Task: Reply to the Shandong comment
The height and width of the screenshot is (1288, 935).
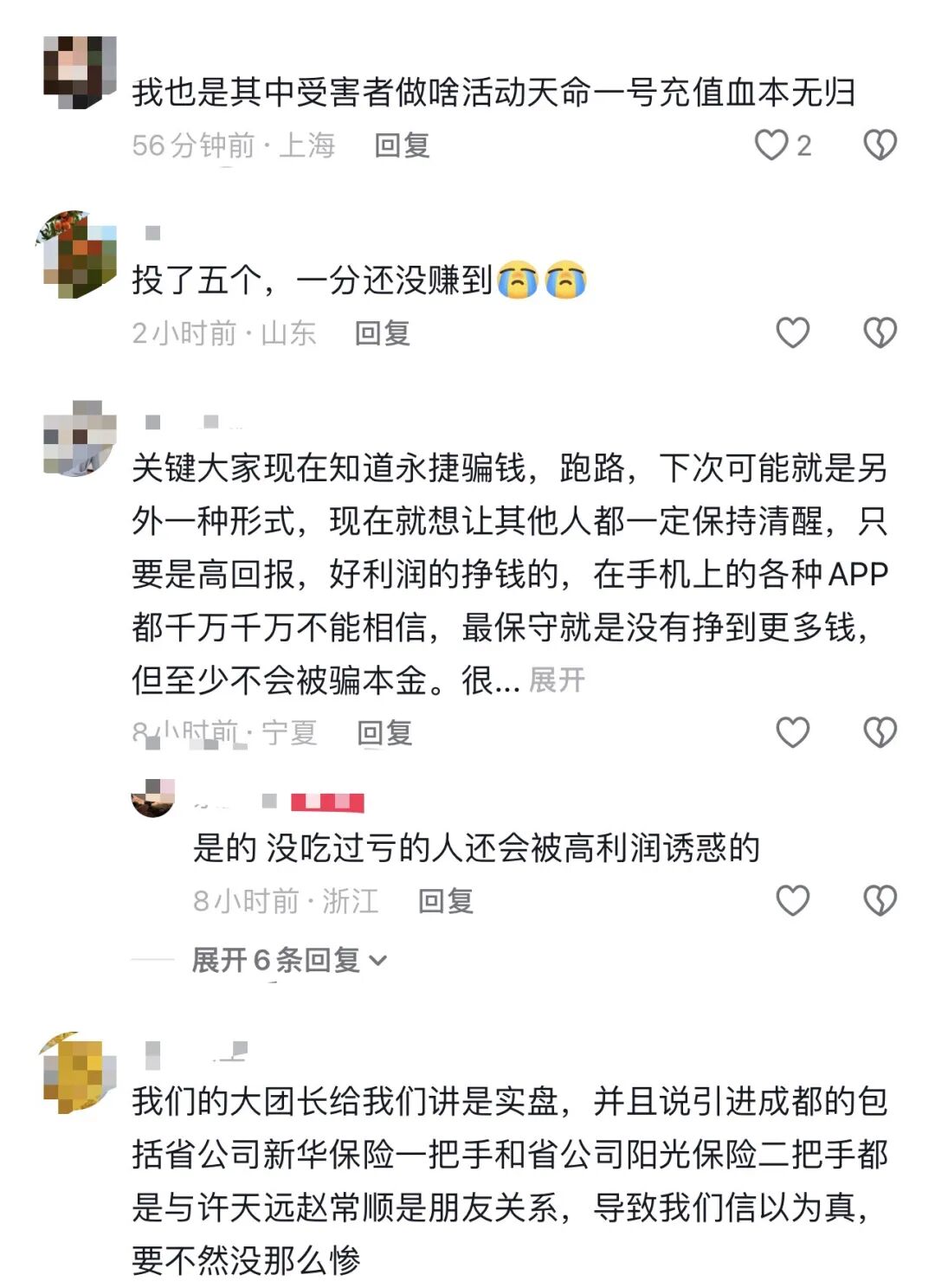Action: coord(382,333)
